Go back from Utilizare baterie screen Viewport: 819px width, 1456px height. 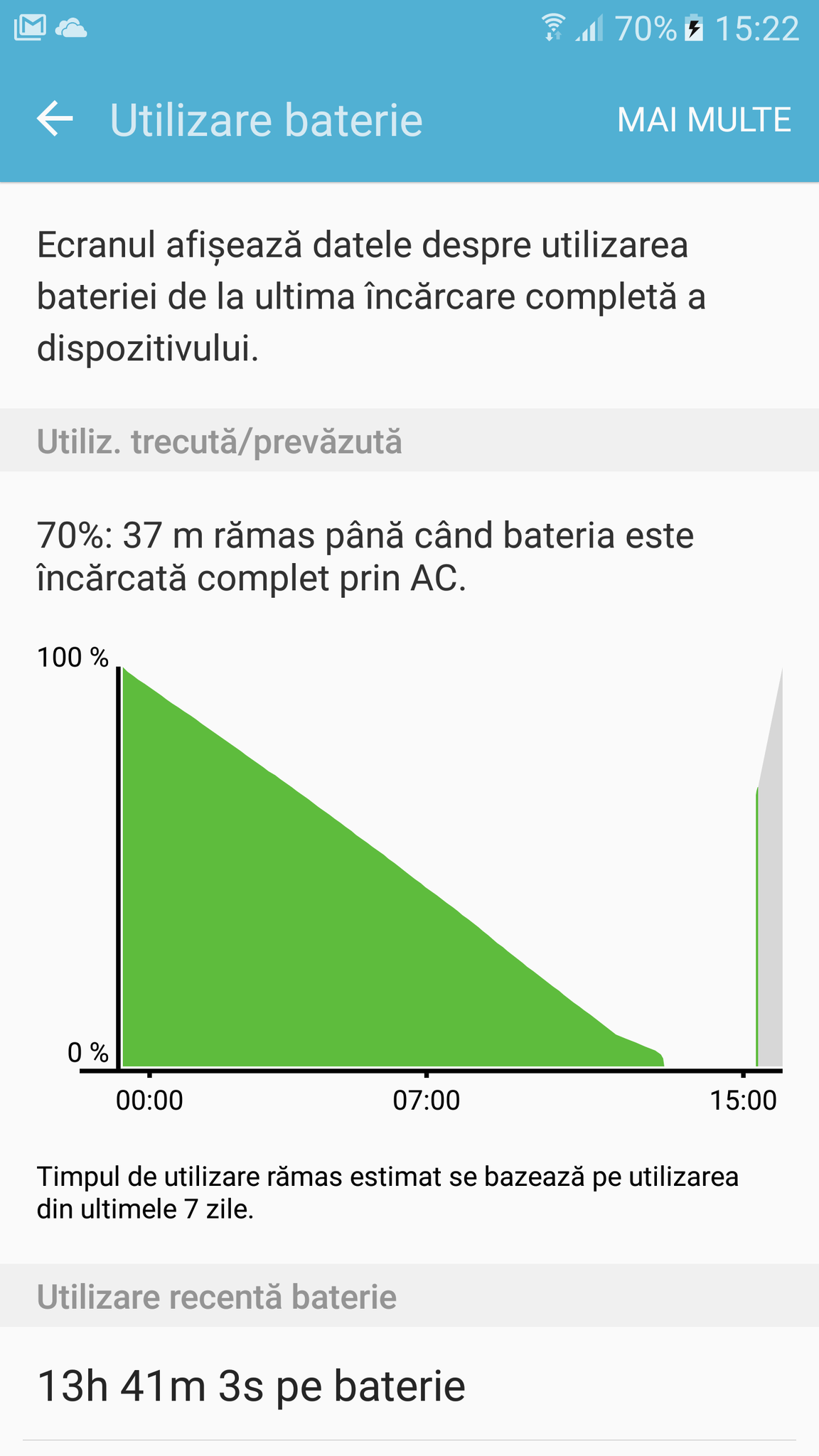55,119
